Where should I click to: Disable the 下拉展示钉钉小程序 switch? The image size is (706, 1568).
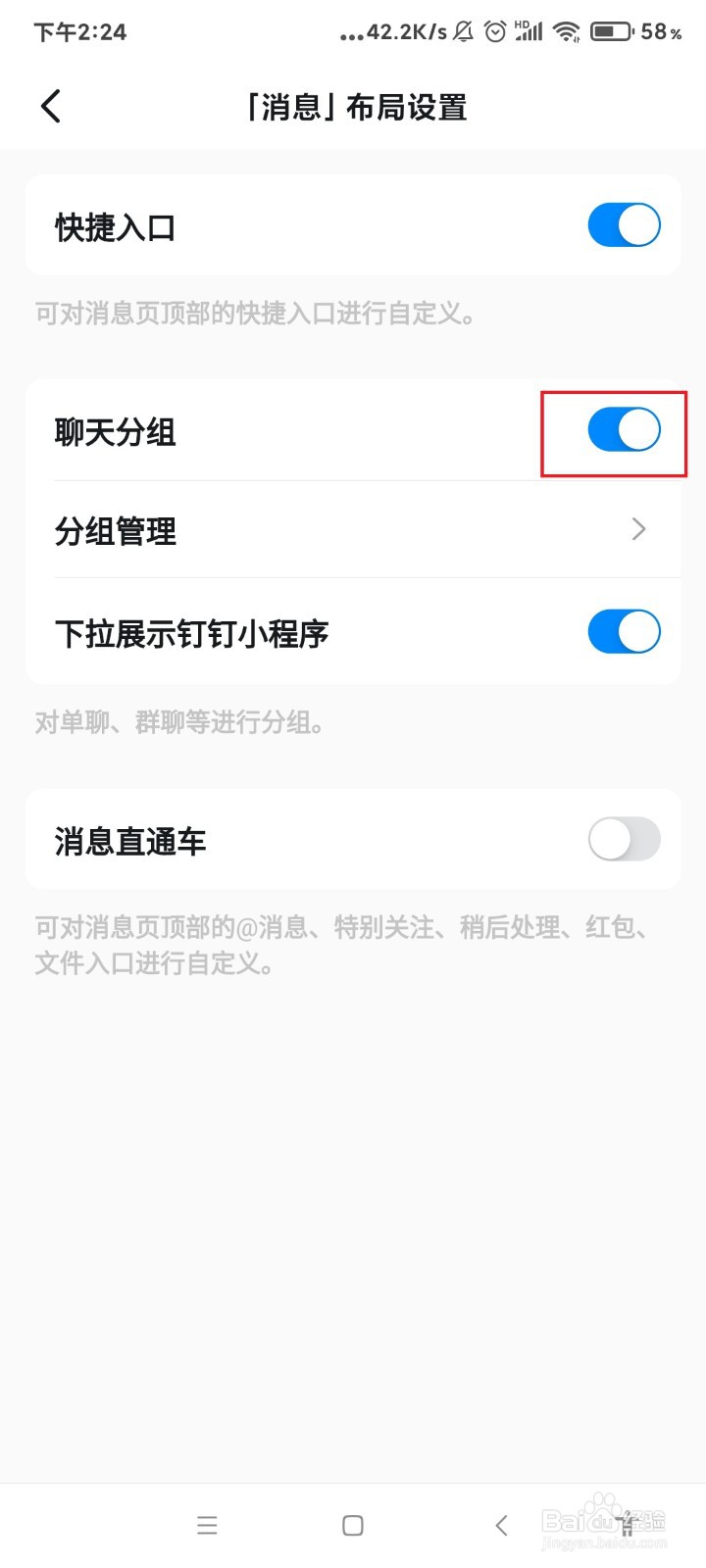point(624,632)
